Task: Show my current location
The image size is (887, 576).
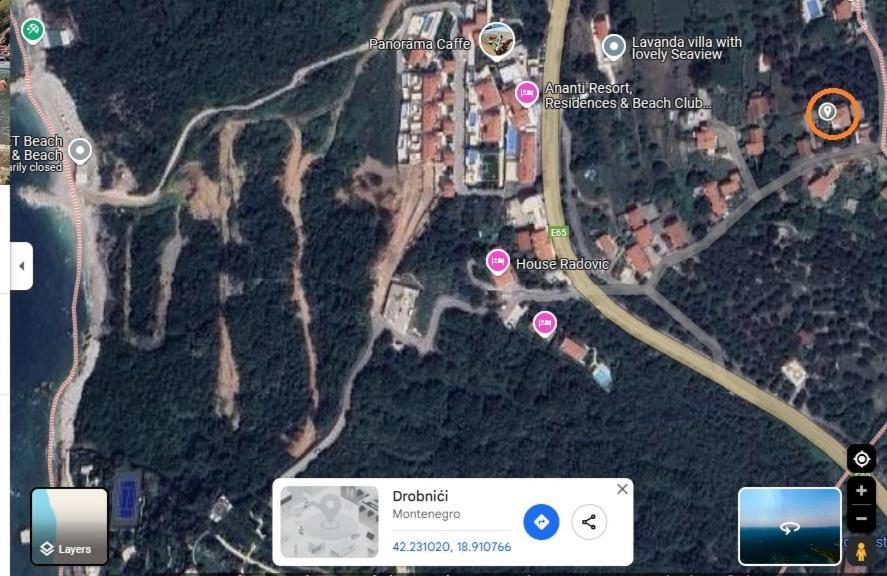Action: tap(861, 459)
